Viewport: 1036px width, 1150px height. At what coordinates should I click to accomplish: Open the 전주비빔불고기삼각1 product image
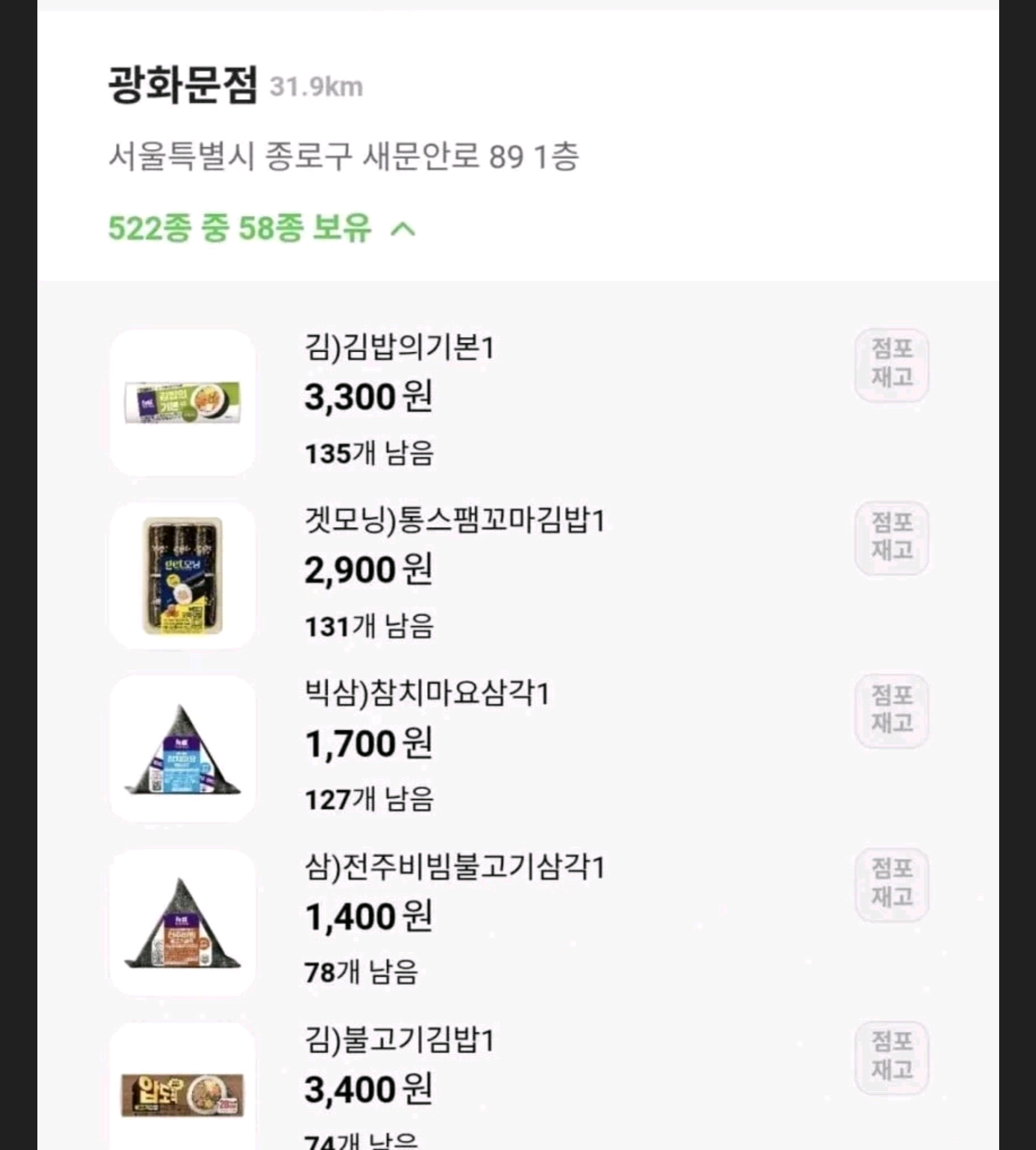click(x=183, y=923)
